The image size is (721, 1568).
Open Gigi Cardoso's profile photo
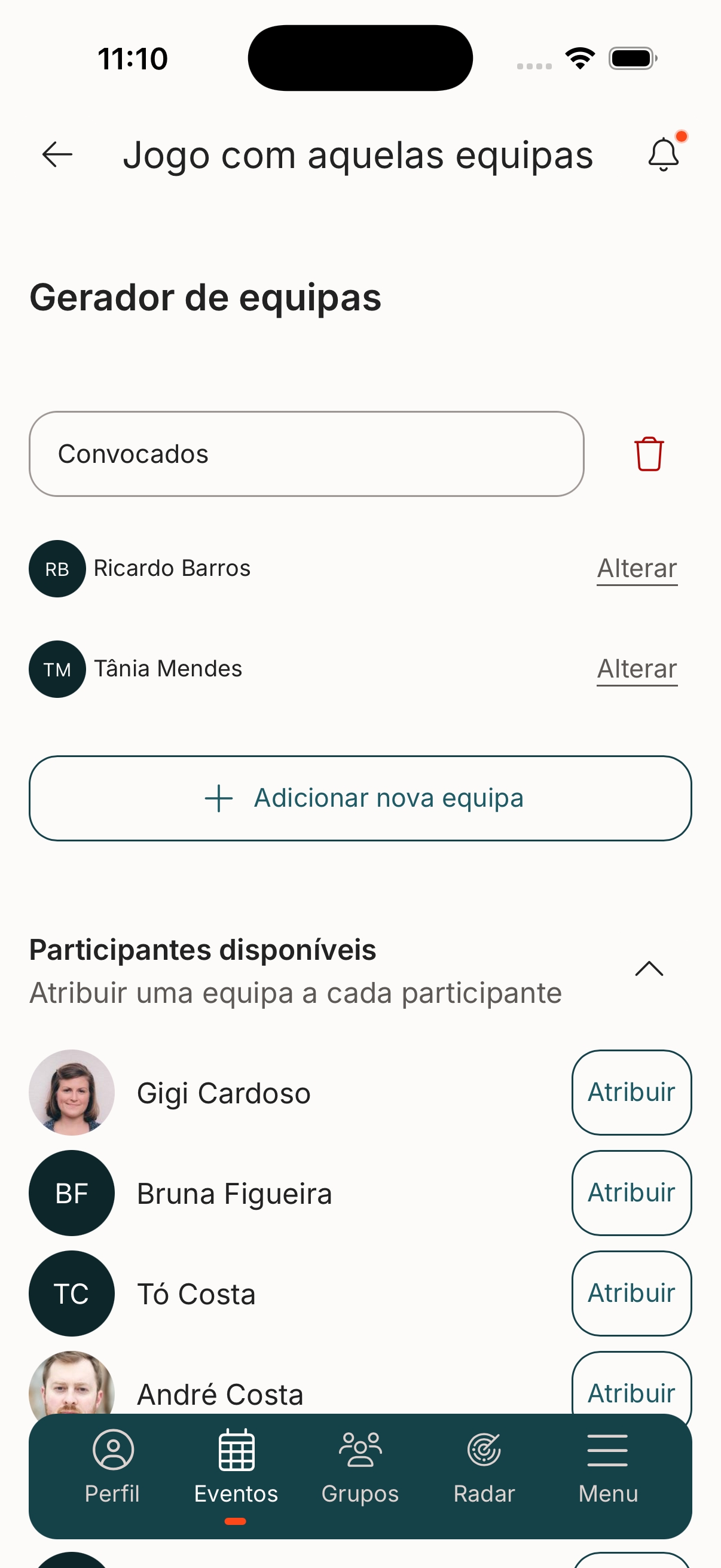pos(71,1091)
